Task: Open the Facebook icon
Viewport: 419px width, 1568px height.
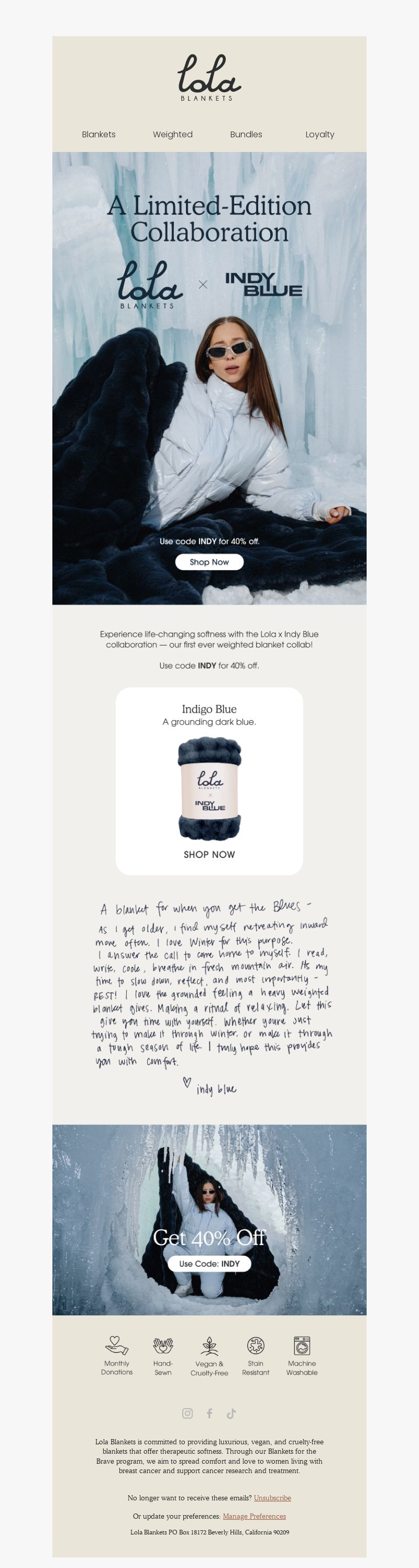Action: coord(209,1413)
